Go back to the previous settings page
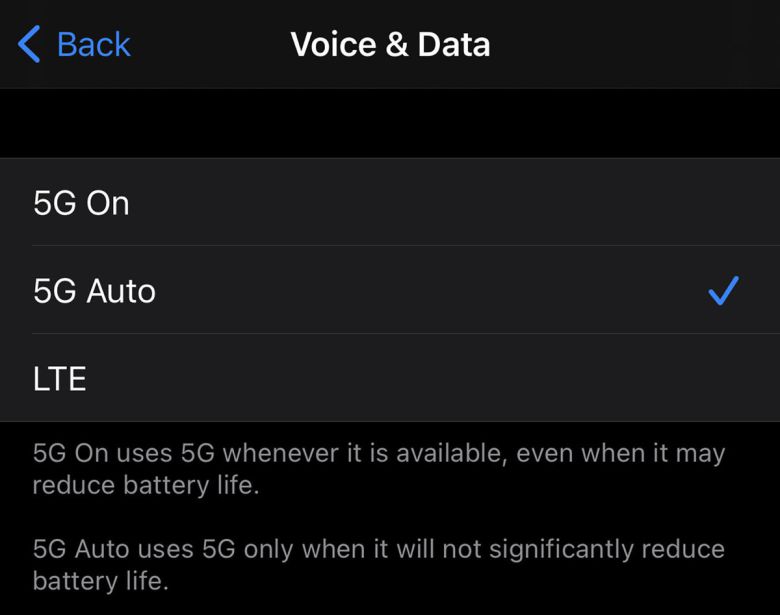Image resolution: width=780 pixels, height=615 pixels. click(75, 44)
